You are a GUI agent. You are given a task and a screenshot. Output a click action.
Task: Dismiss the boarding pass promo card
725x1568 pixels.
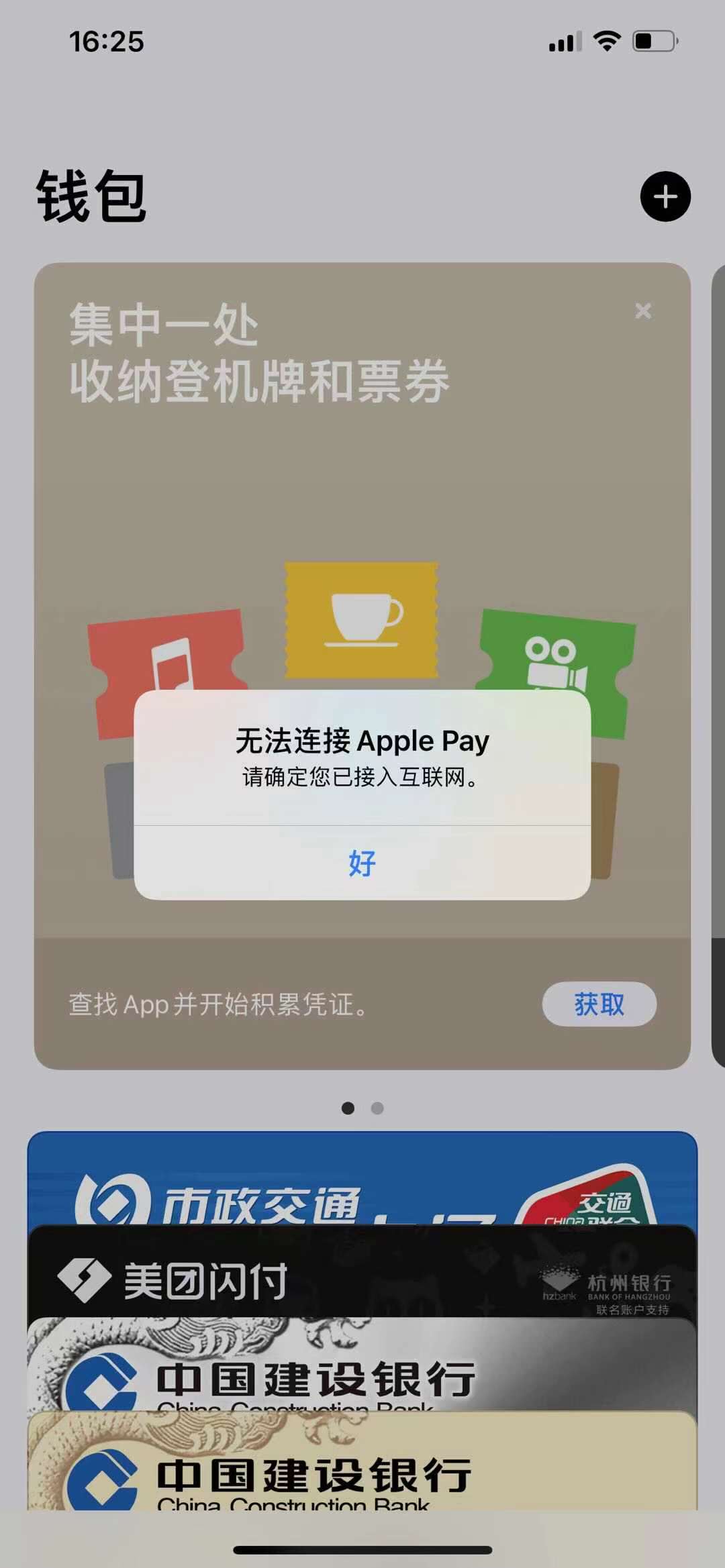642,311
